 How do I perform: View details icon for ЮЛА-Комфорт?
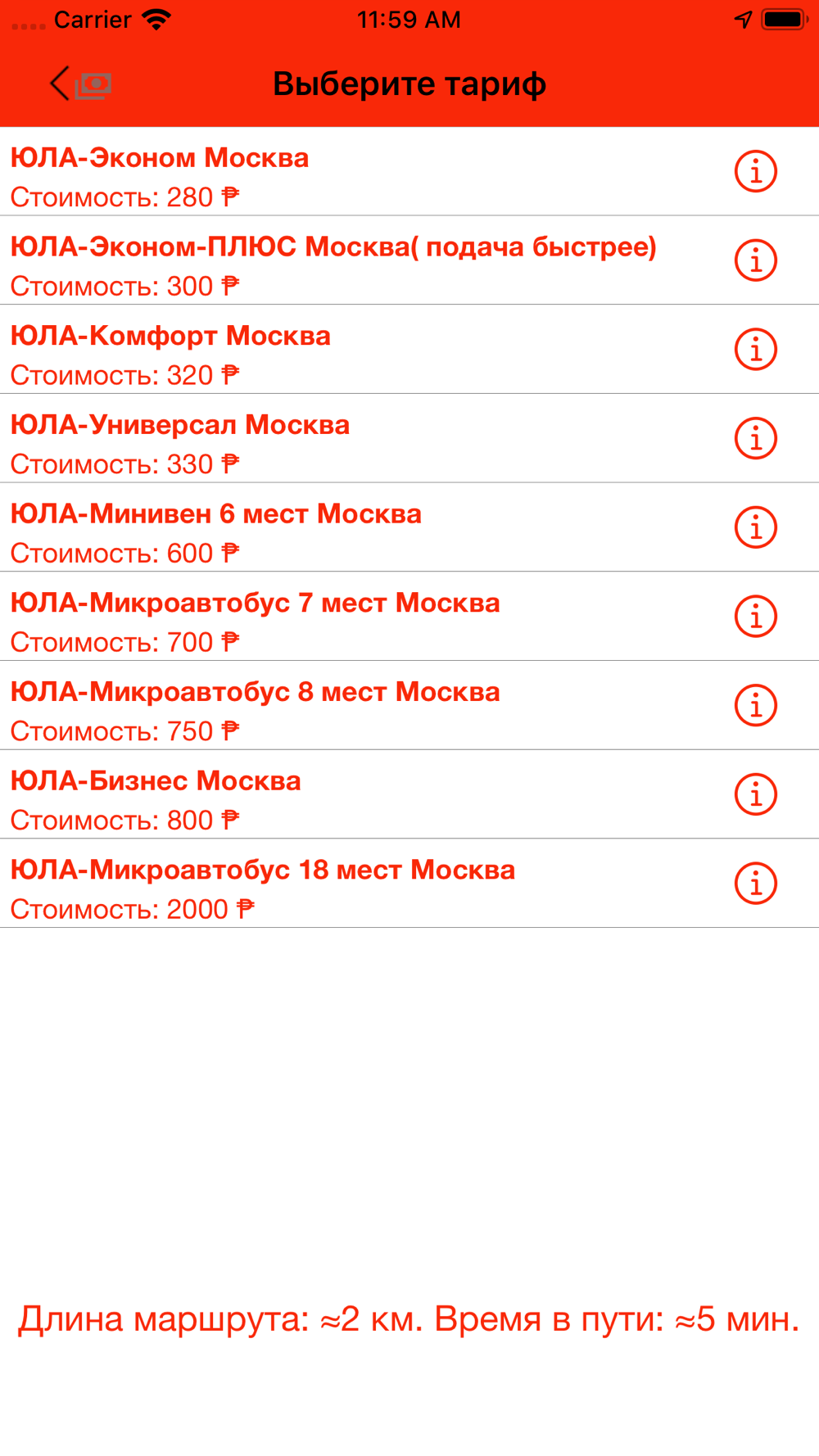pos(755,350)
